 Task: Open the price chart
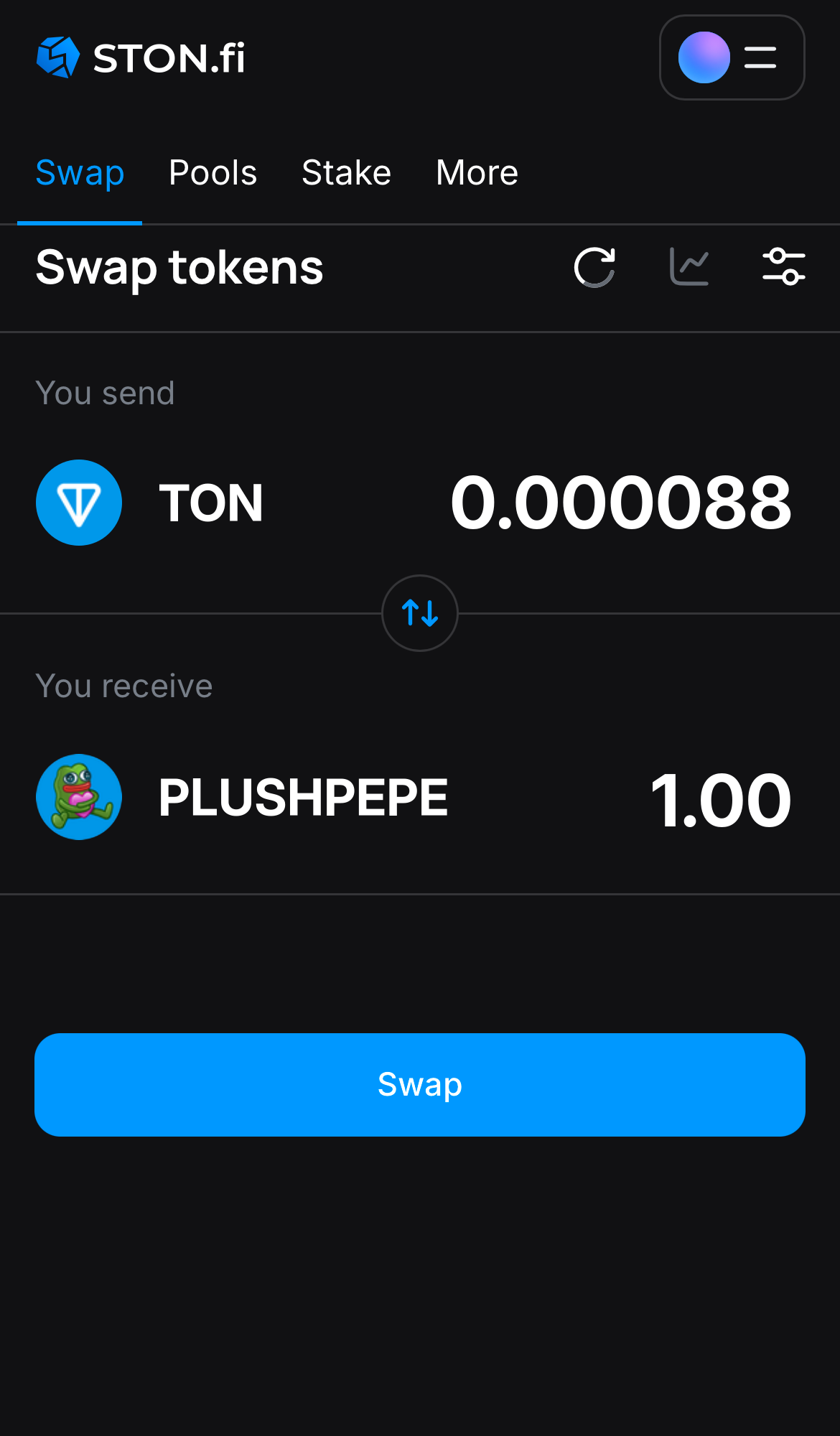tap(689, 267)
